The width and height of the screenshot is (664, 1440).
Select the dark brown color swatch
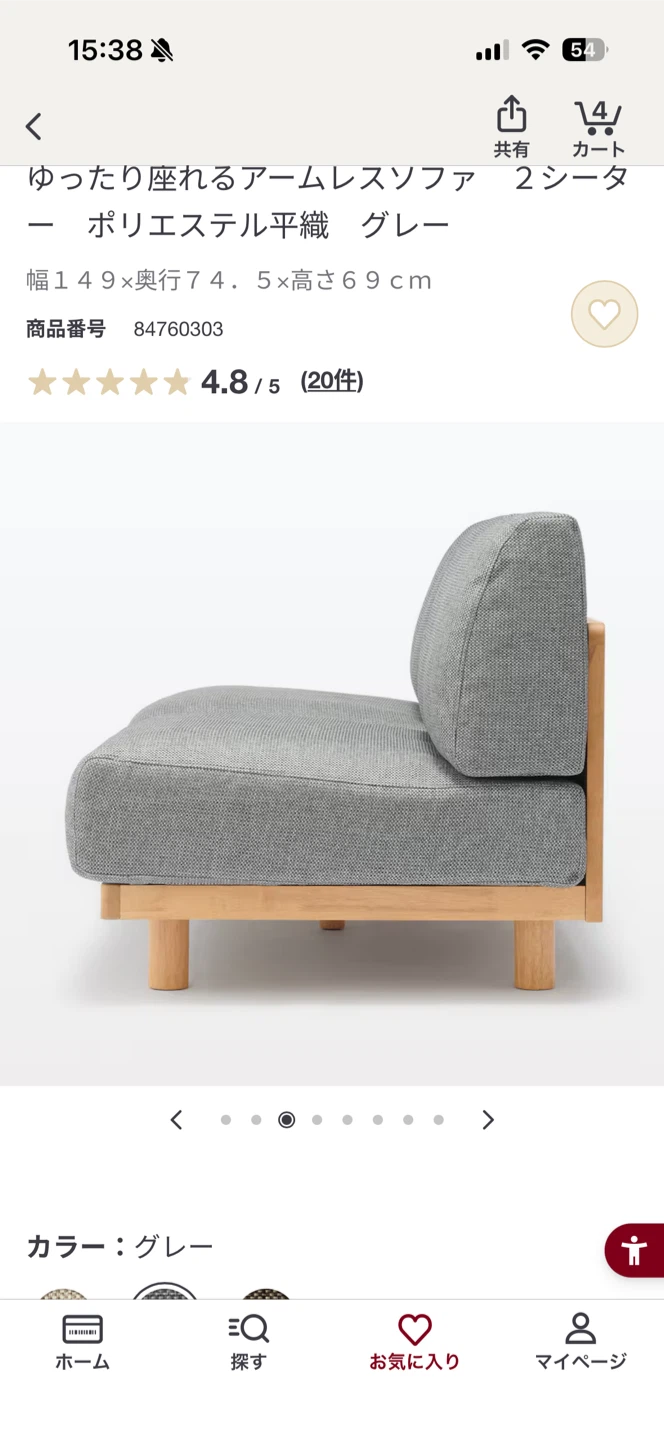pos(265,1292)
